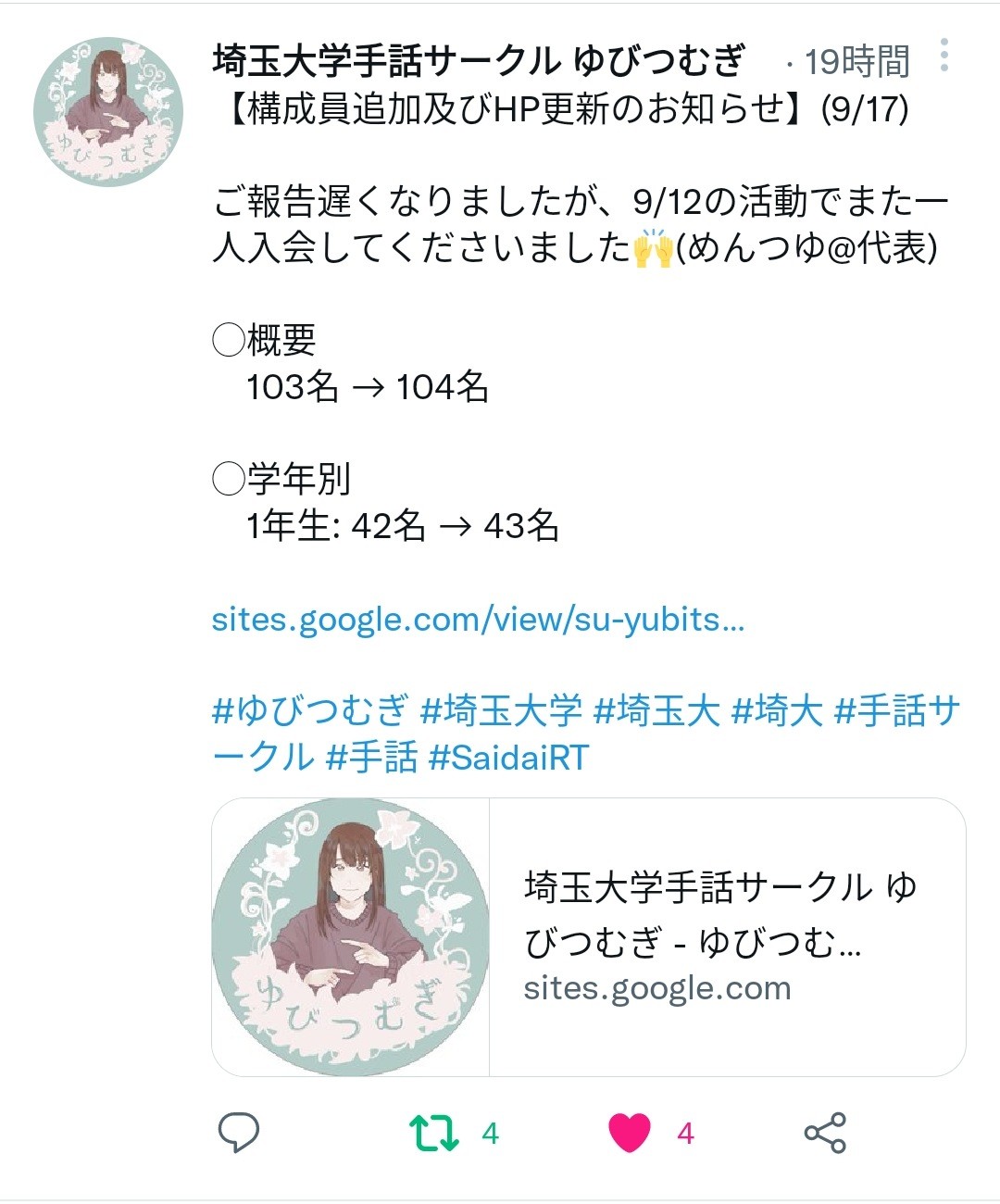
Task: Open the tweet's three-dot overflow menu
Action: click(x=944, y=56)
